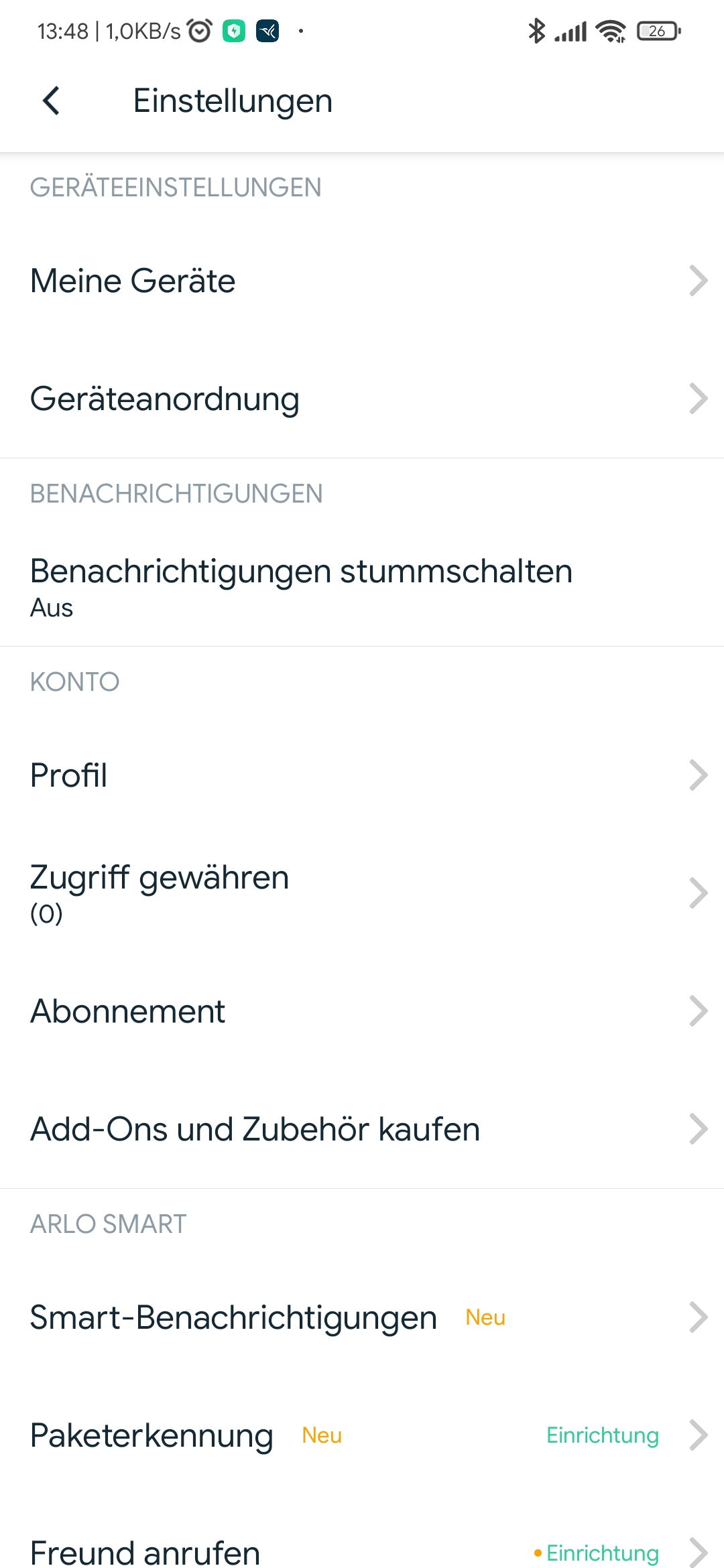
Task: Open Benachrichtigungen stummschalten option
Action: (x=362, y=586)
